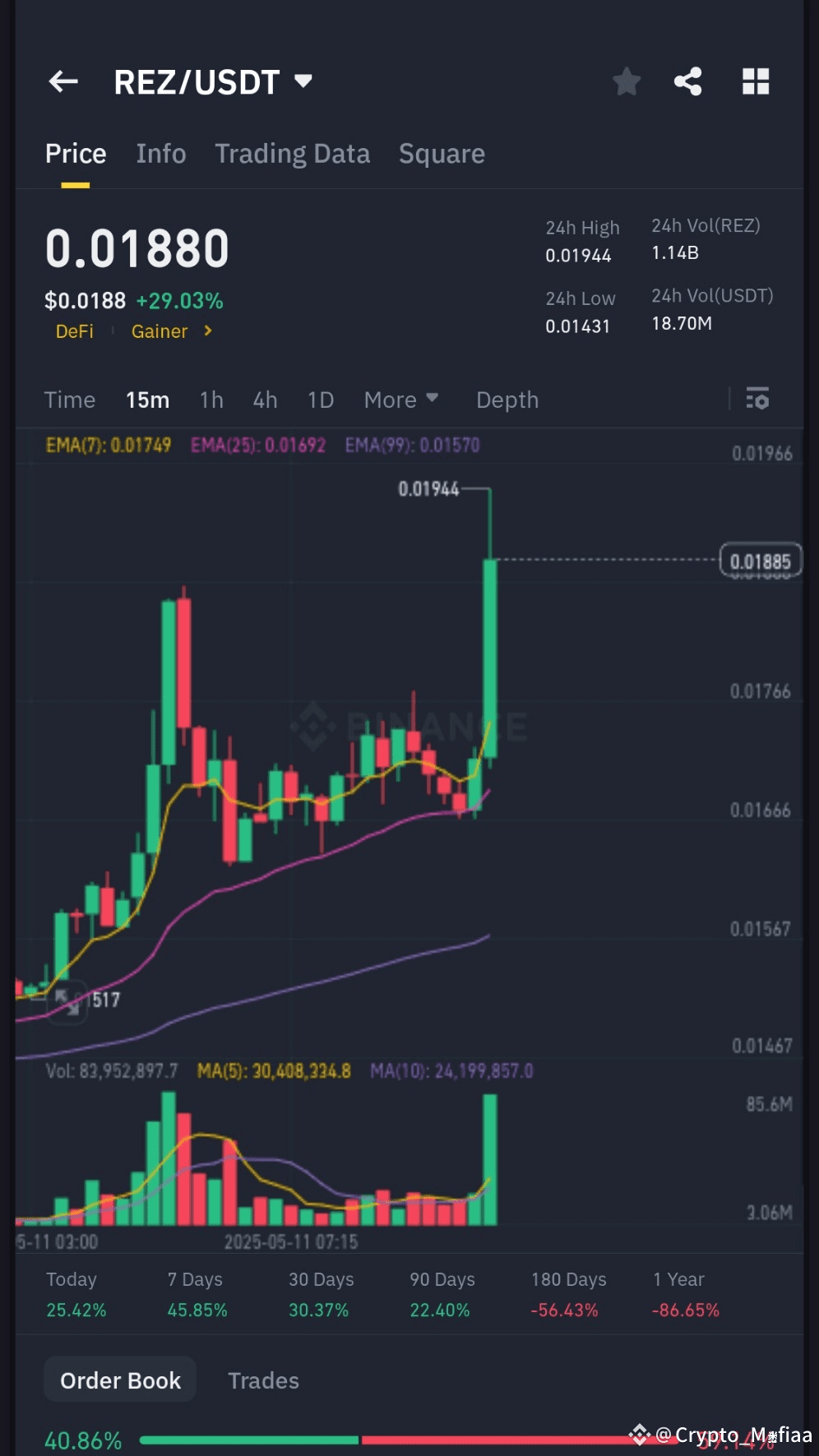Switch to the Trades tab

263,1380
